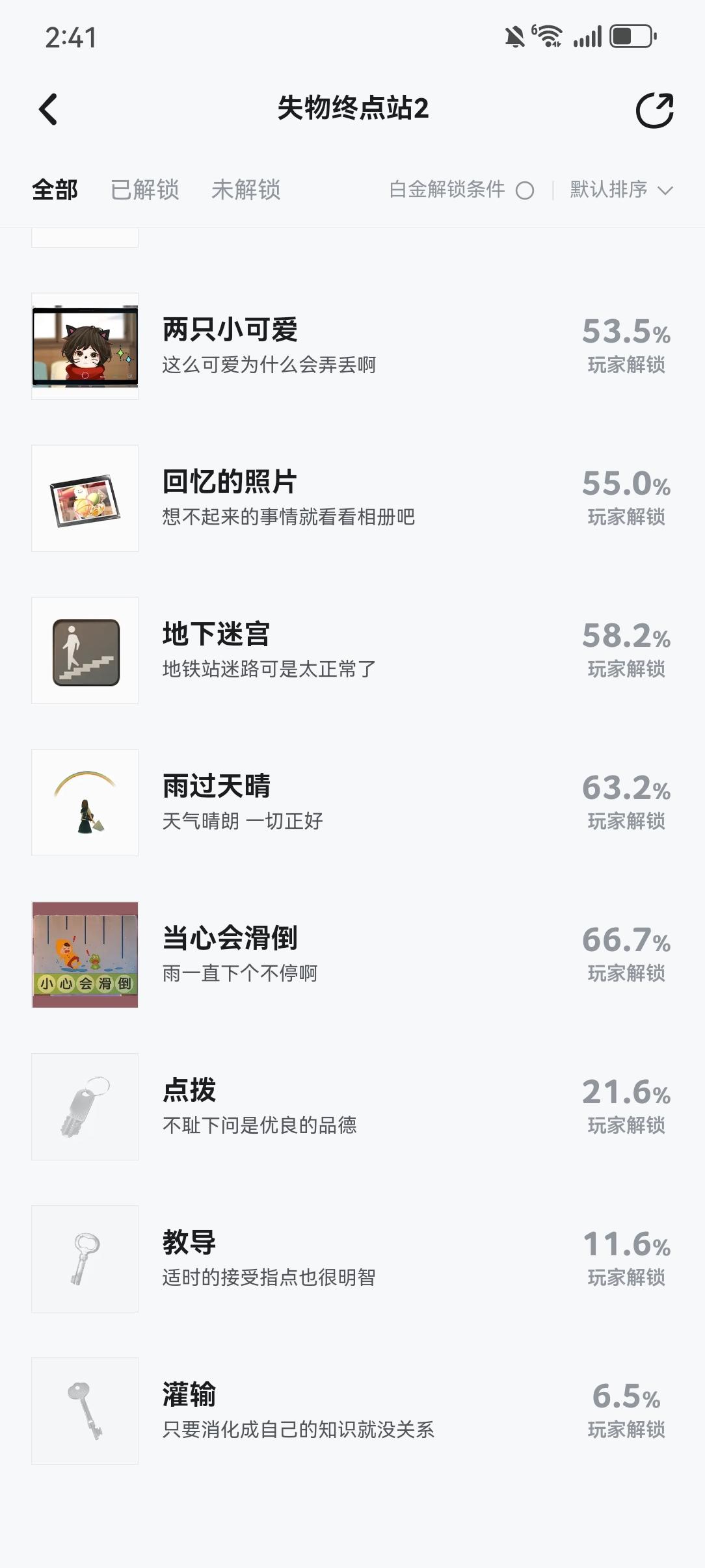Go back from 失物终点站2 page
Image resolution: width=705 pixels, height=1568 pixels.
tap(49, 109)
